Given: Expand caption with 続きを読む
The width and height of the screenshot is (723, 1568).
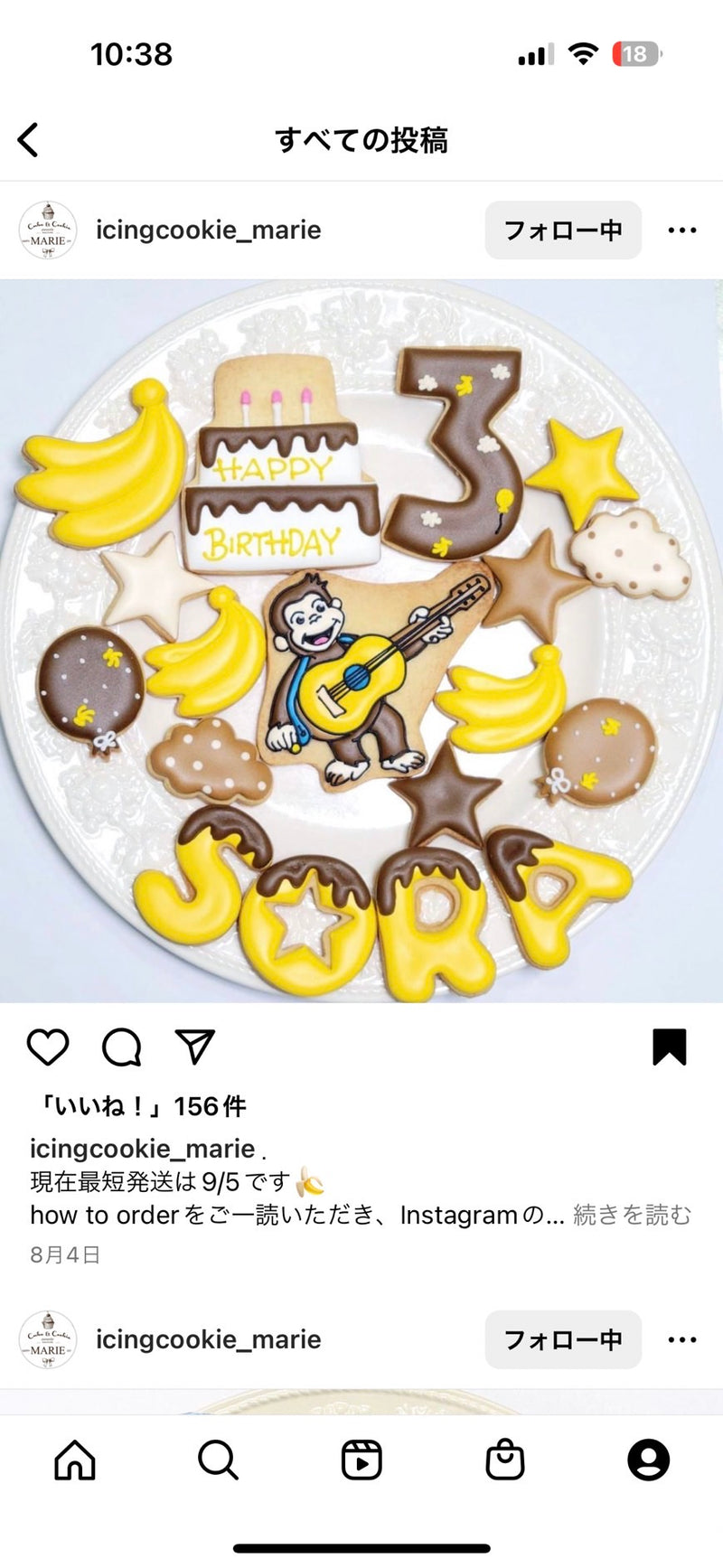Looking at the screenshot, I should click(x=632, y=1215).
